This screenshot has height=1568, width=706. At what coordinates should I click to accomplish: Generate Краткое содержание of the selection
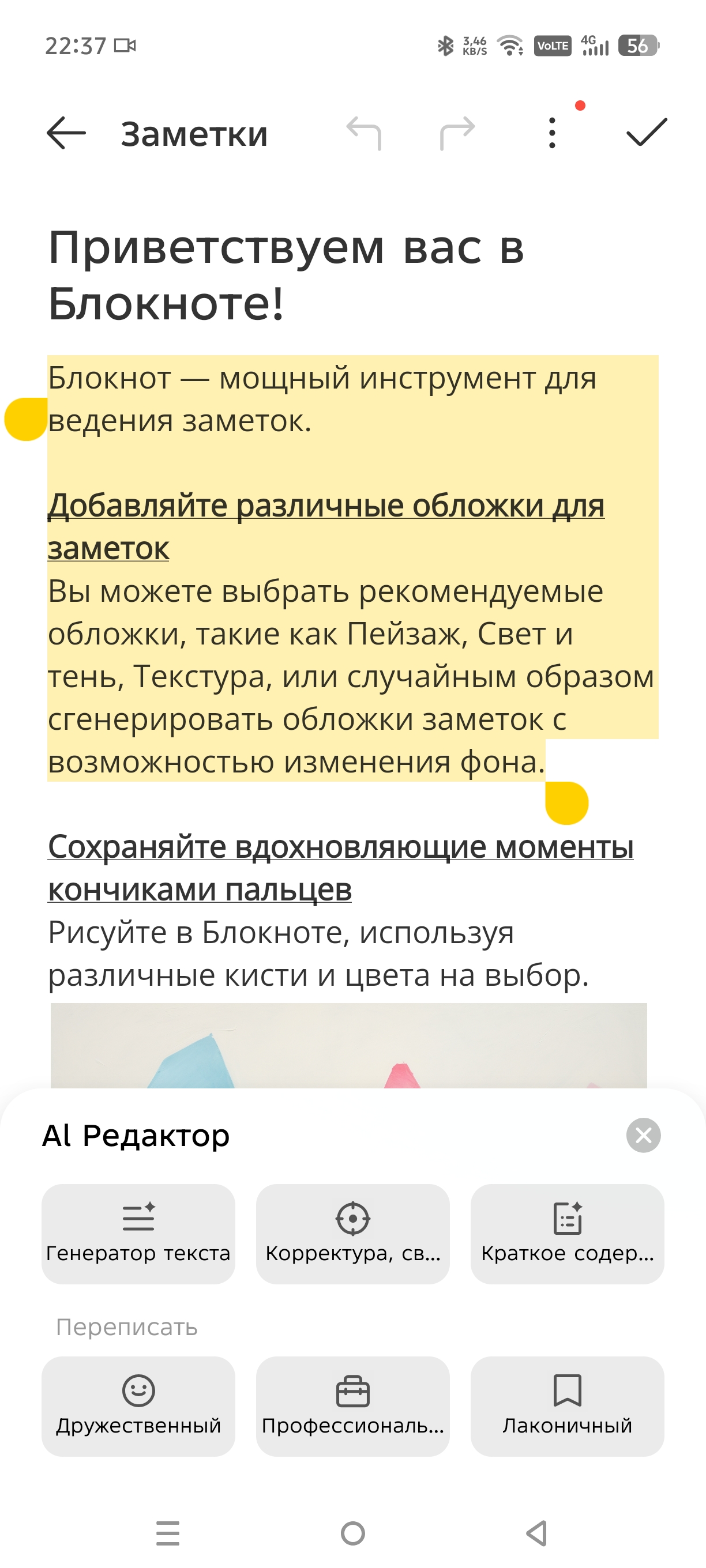[567, 1234]
